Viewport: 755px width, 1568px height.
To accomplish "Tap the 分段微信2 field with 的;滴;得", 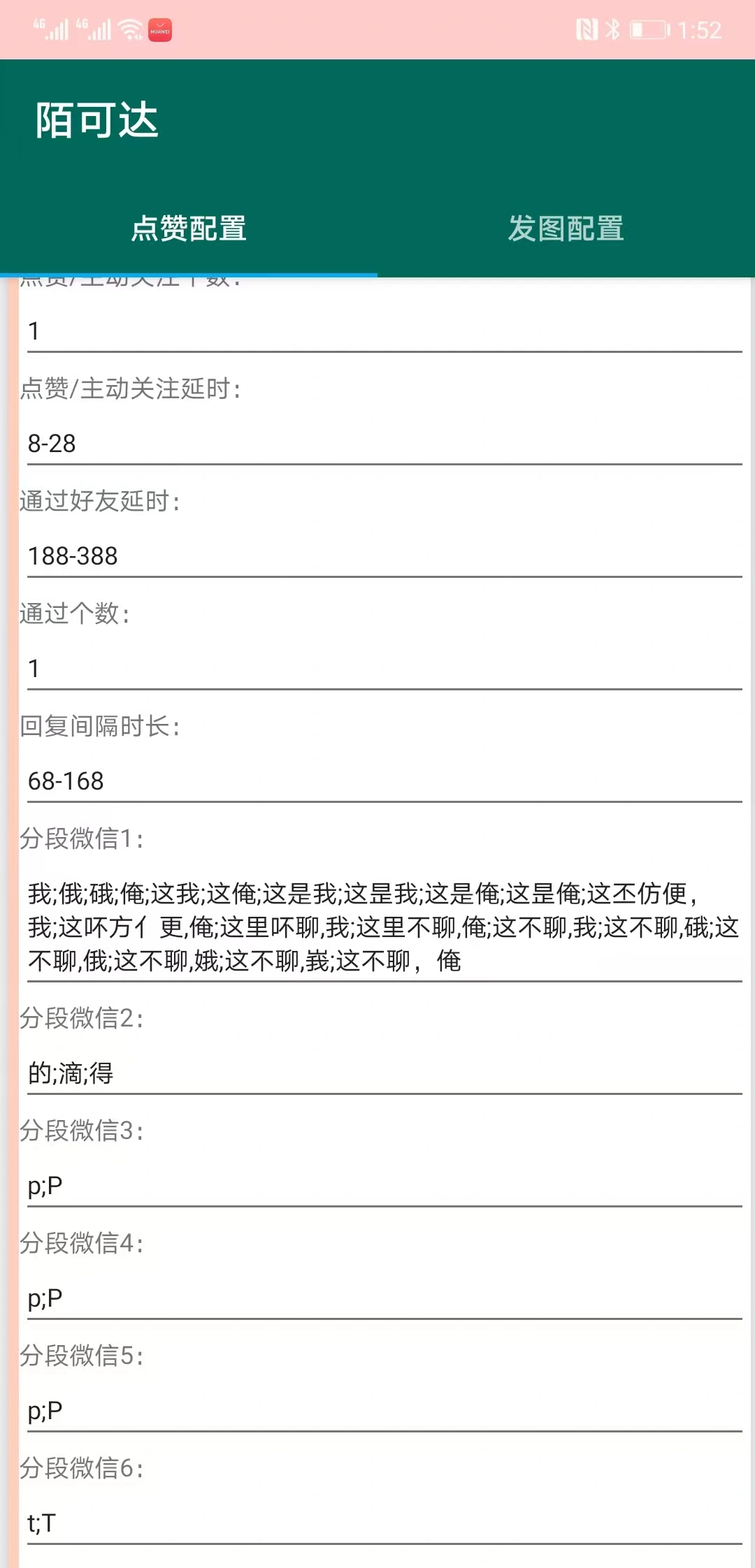I will click(384, 1073).
